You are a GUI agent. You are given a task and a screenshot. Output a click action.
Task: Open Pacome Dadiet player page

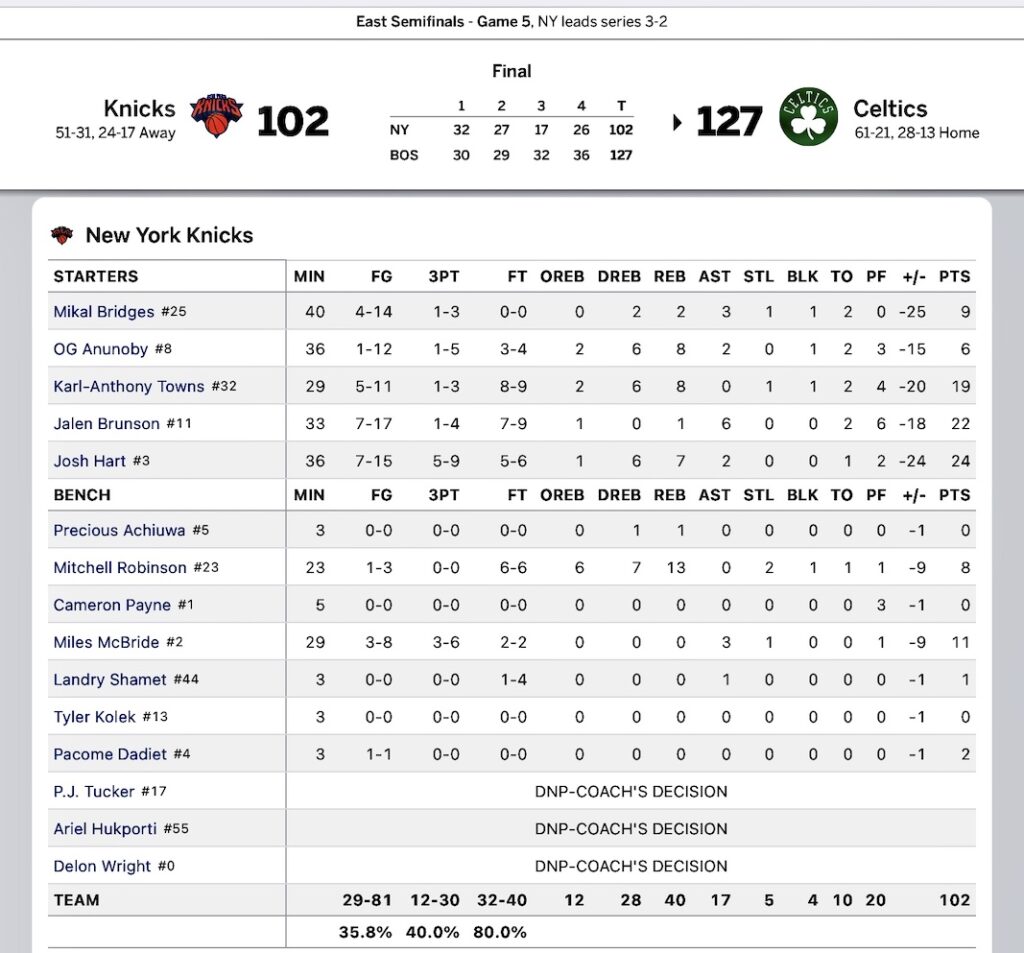click(110, 754)
